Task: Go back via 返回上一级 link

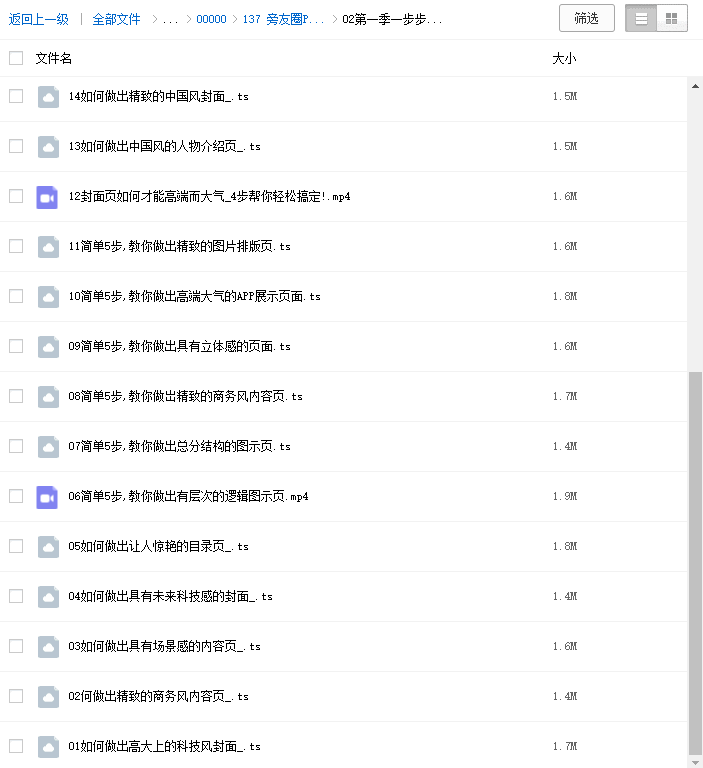Action: tap(39, 19)
